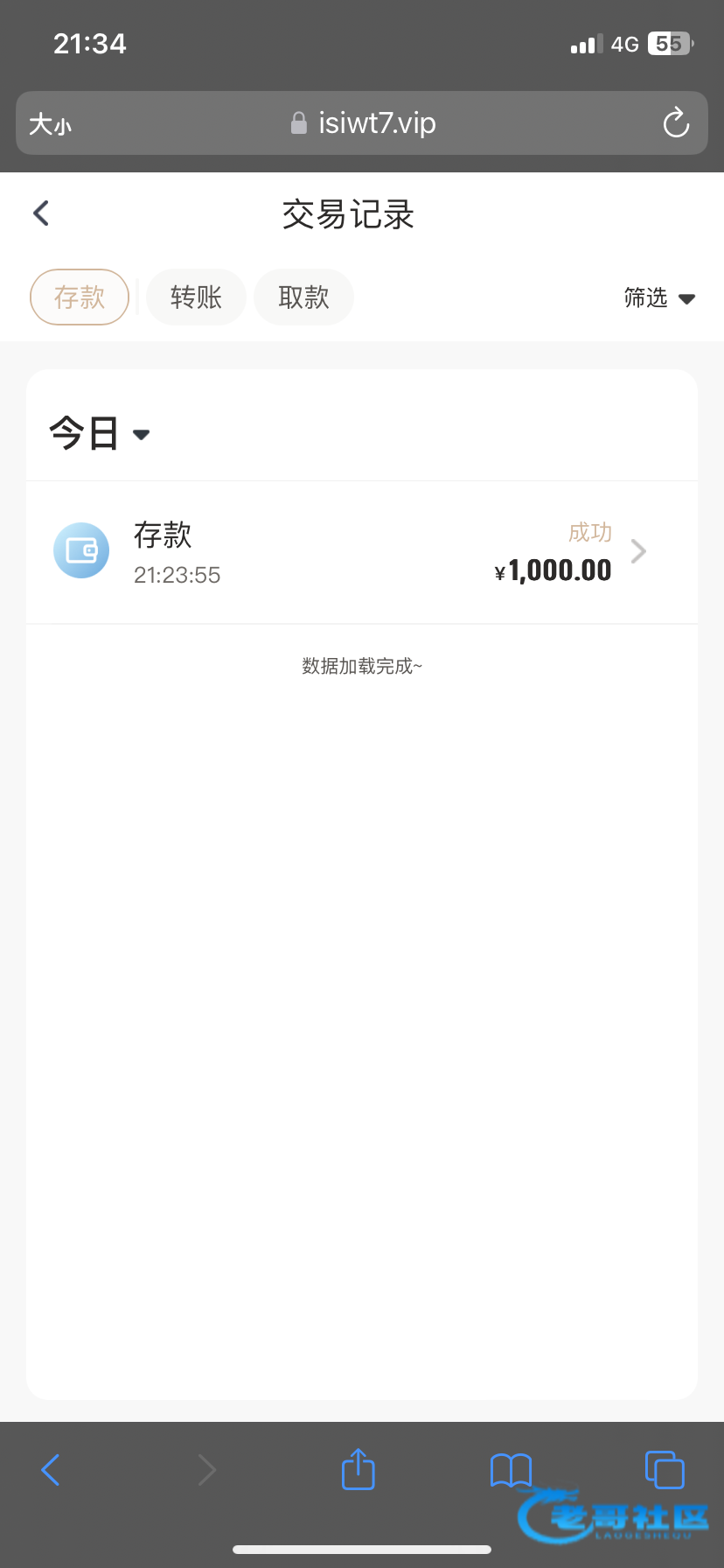Viewport: 724px width, 1568px height.
Task: Tap the isiwt7.vip address field
Action: coord(364,123)
